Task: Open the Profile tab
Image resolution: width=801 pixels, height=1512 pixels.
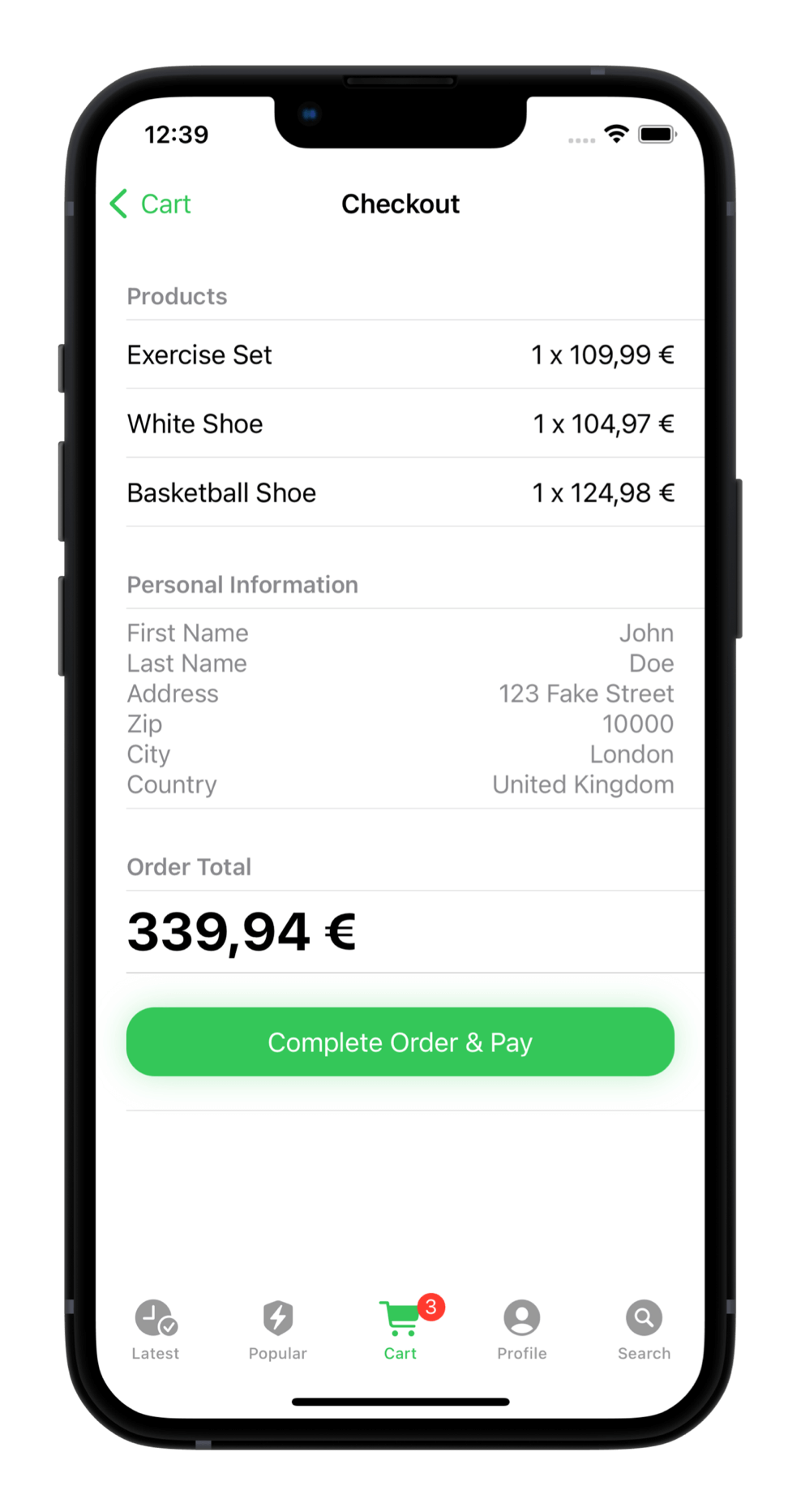Action: (521, 1330)
